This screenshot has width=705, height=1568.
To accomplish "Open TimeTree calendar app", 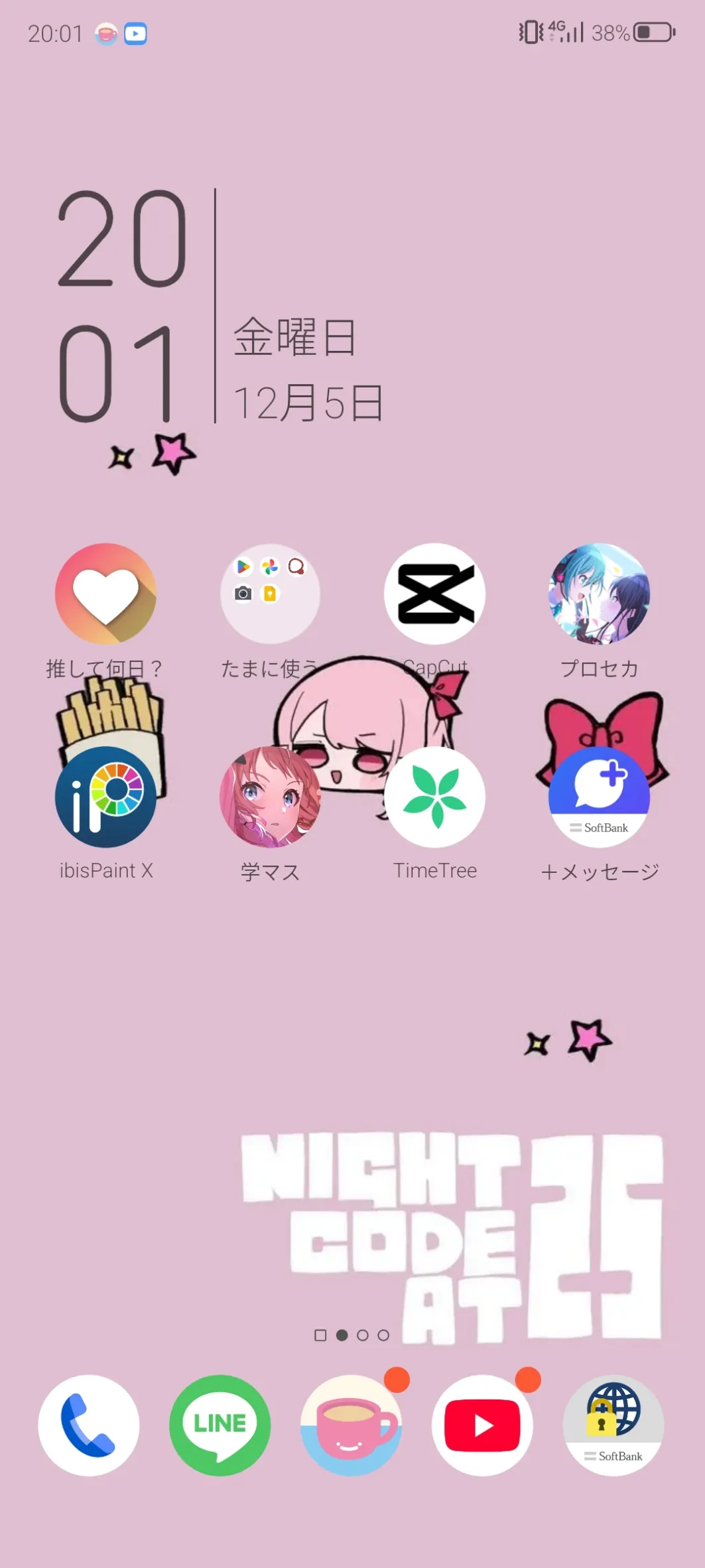I will (434, 797).
